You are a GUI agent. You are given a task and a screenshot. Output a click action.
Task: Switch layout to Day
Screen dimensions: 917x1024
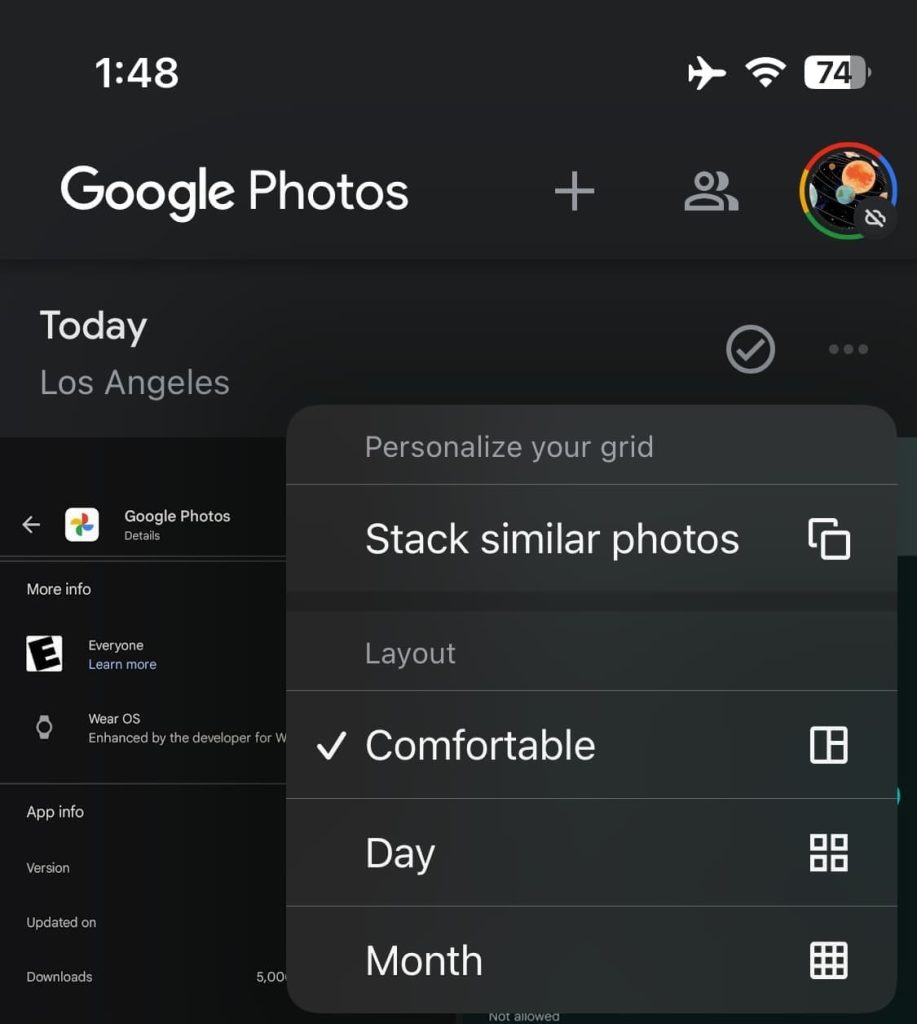pos(399,852)
